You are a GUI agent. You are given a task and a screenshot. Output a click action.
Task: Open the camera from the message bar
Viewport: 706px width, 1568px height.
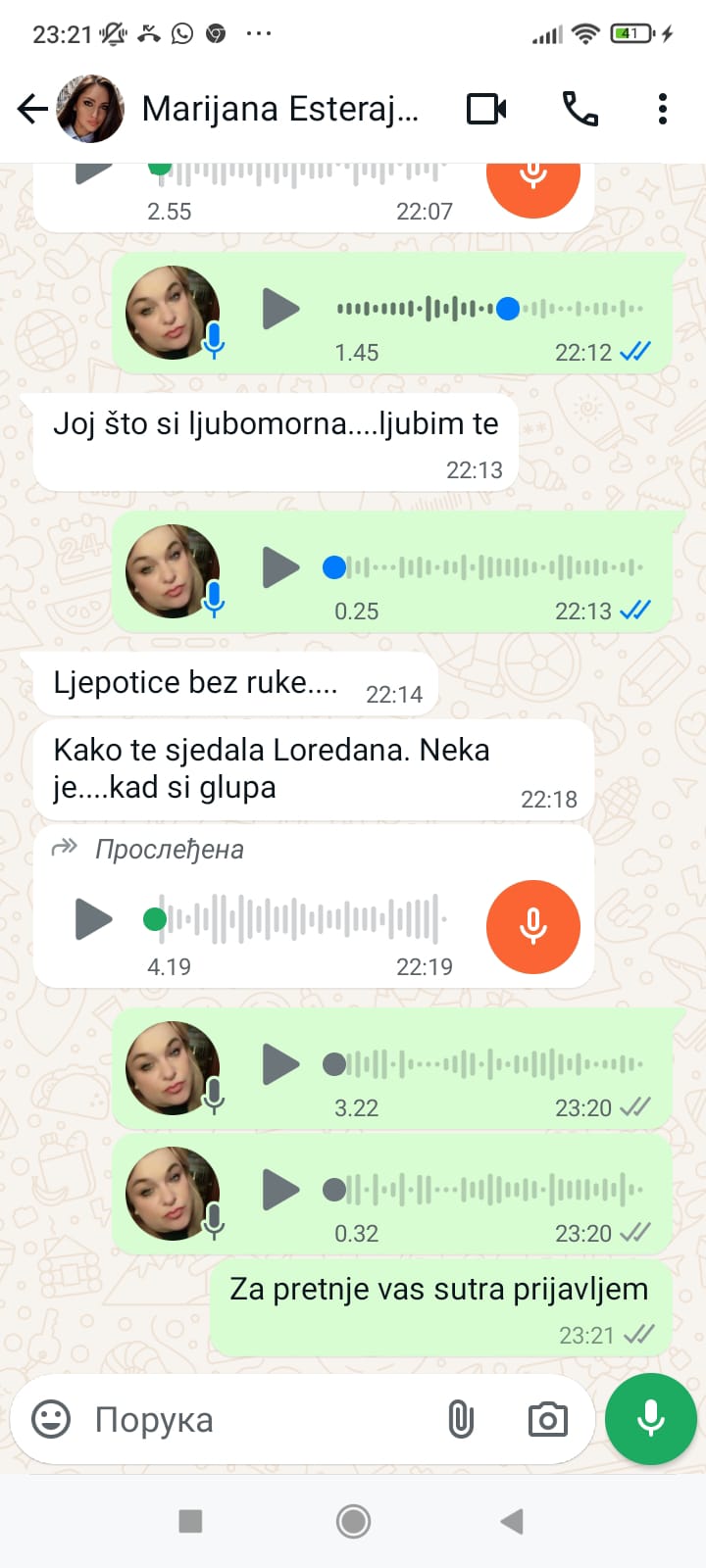pyautogui.click(x=547, y=1419)
